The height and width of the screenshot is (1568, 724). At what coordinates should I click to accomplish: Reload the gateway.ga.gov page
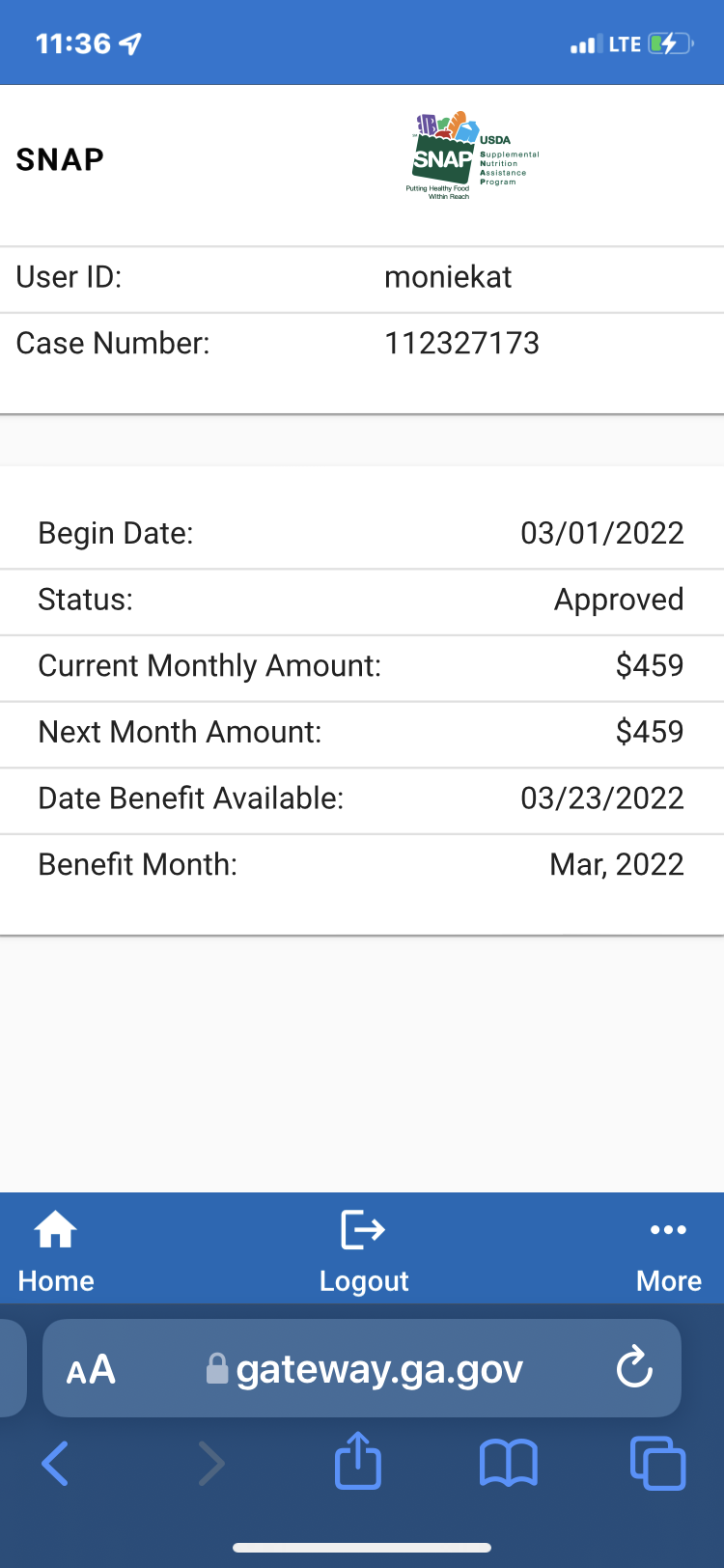[x=634, y=1367]
